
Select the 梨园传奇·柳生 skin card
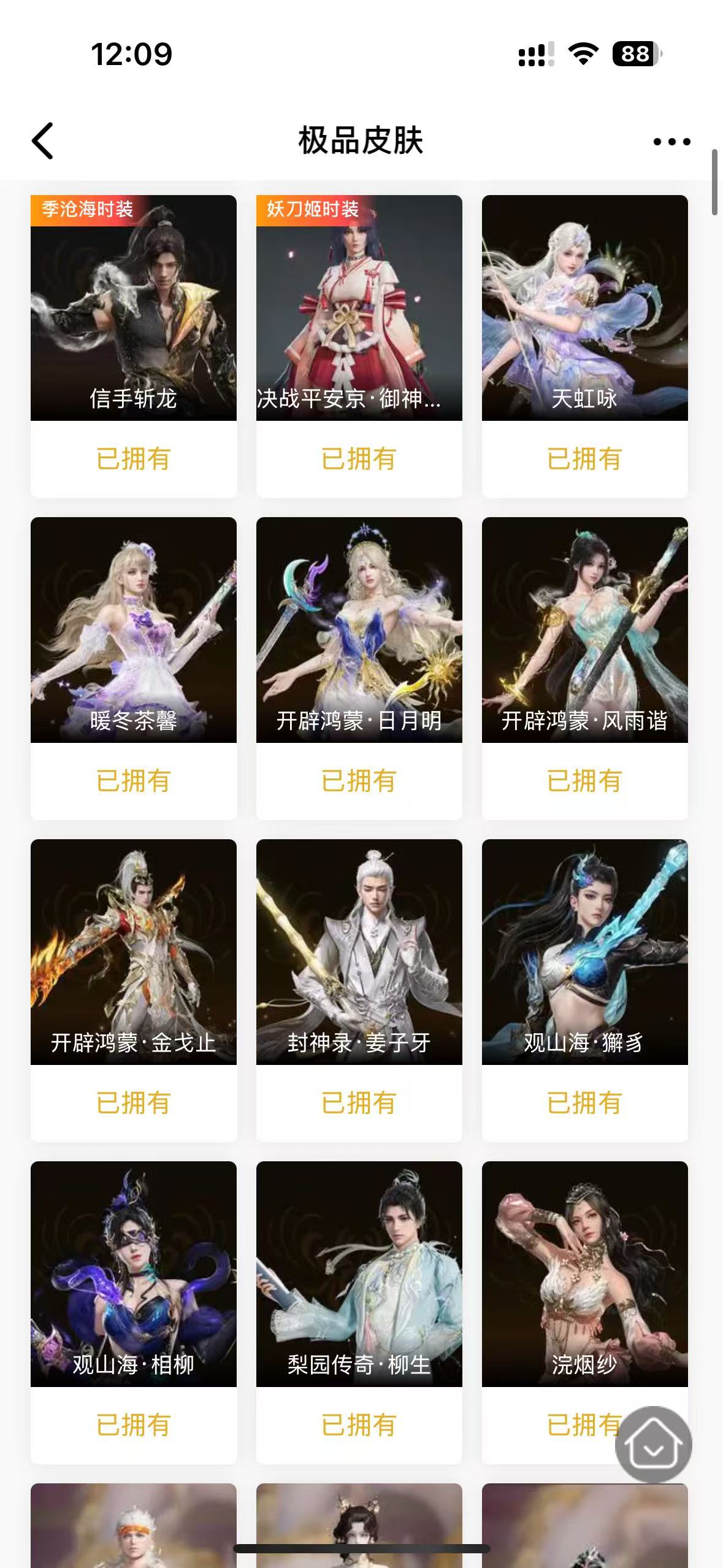pyautogui.click(x=359, y=1274)
